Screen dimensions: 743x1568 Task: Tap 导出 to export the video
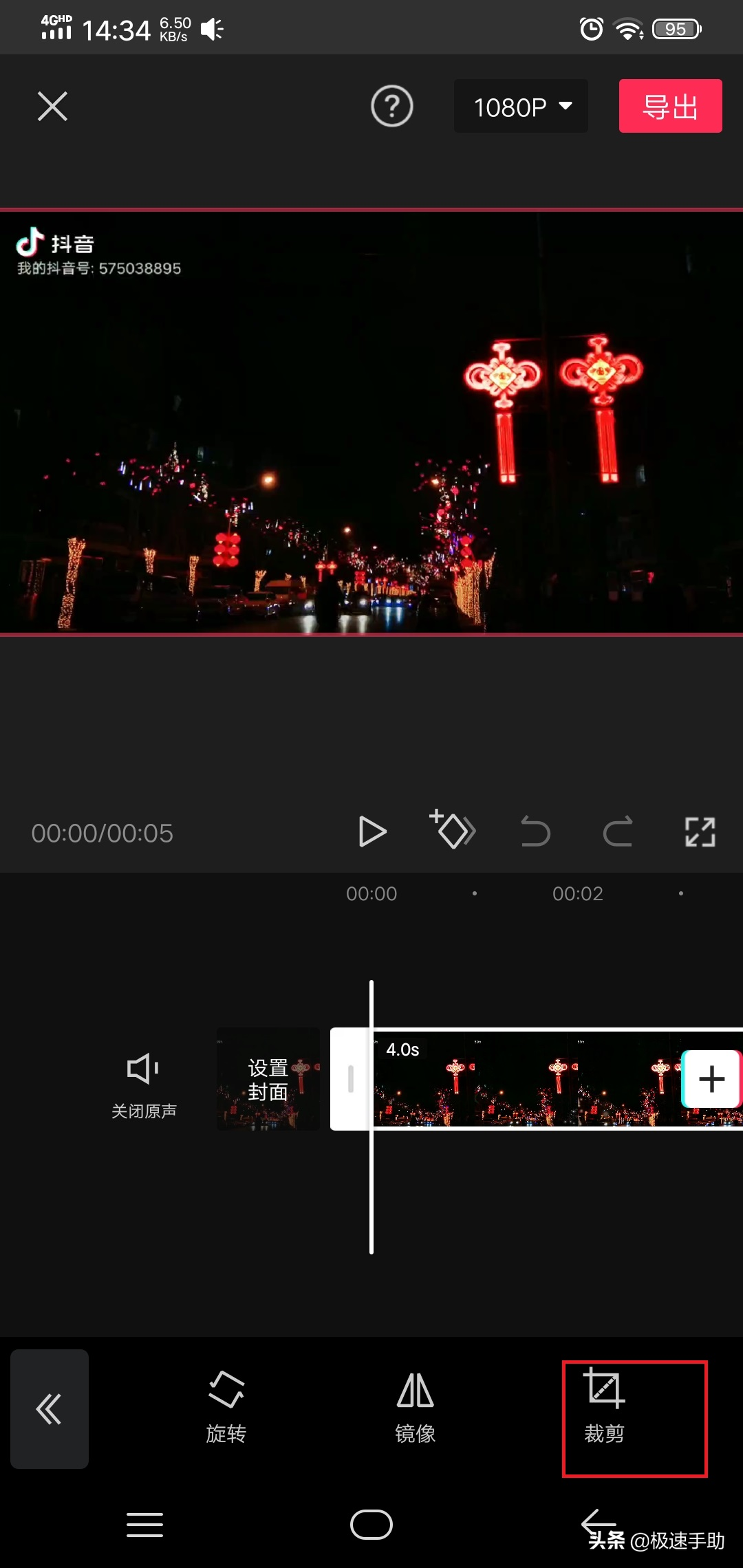(670, 106)
